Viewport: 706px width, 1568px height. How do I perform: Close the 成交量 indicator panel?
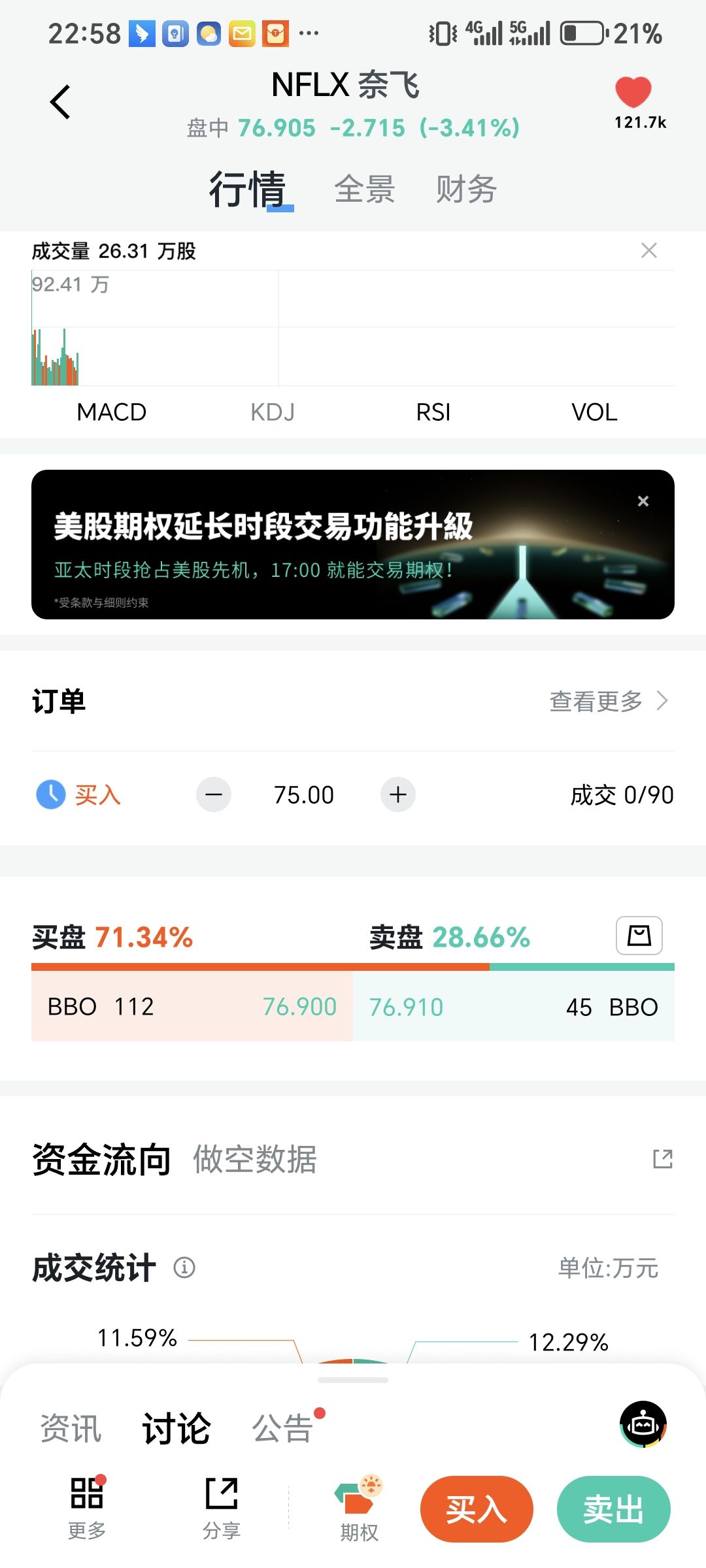coord(648,250)
